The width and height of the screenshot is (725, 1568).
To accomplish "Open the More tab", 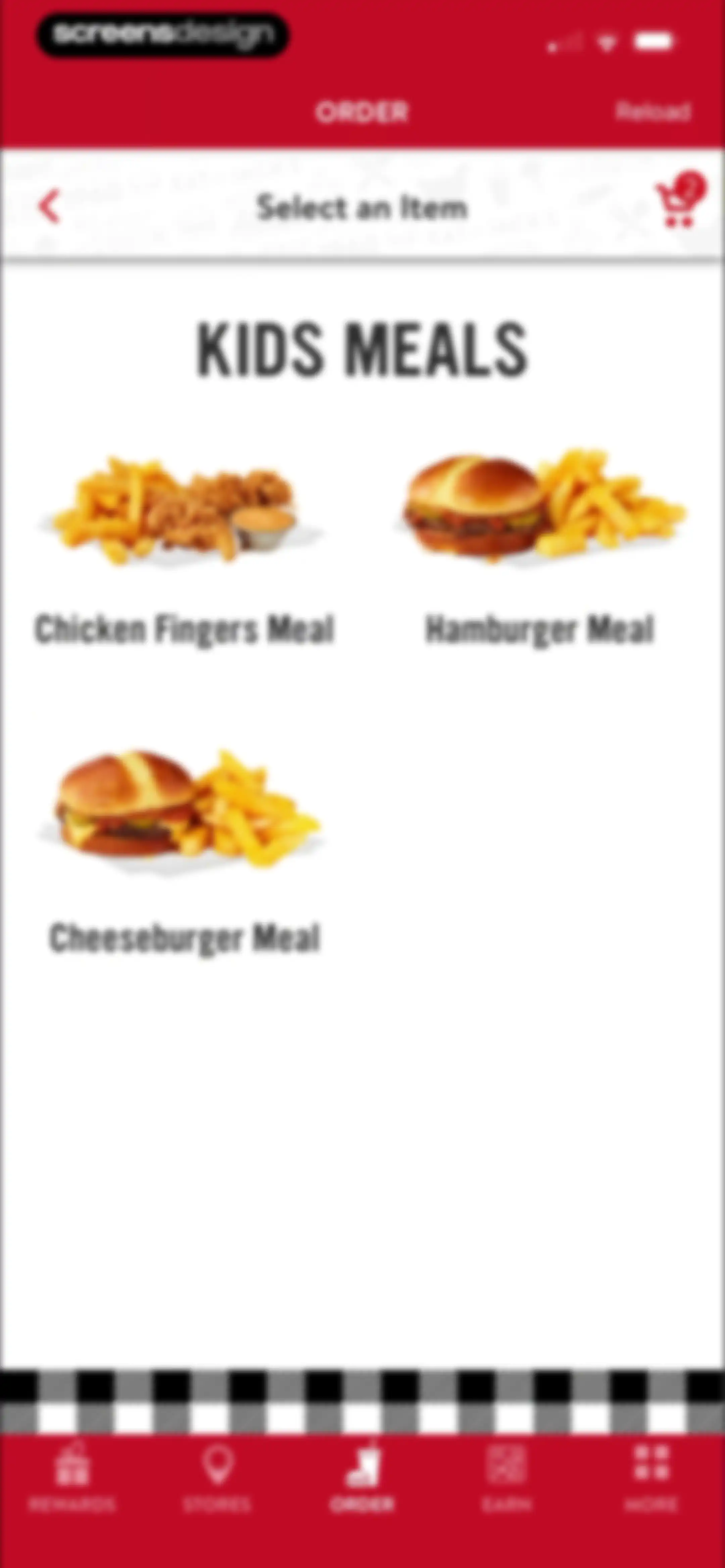I will 652,1479.
